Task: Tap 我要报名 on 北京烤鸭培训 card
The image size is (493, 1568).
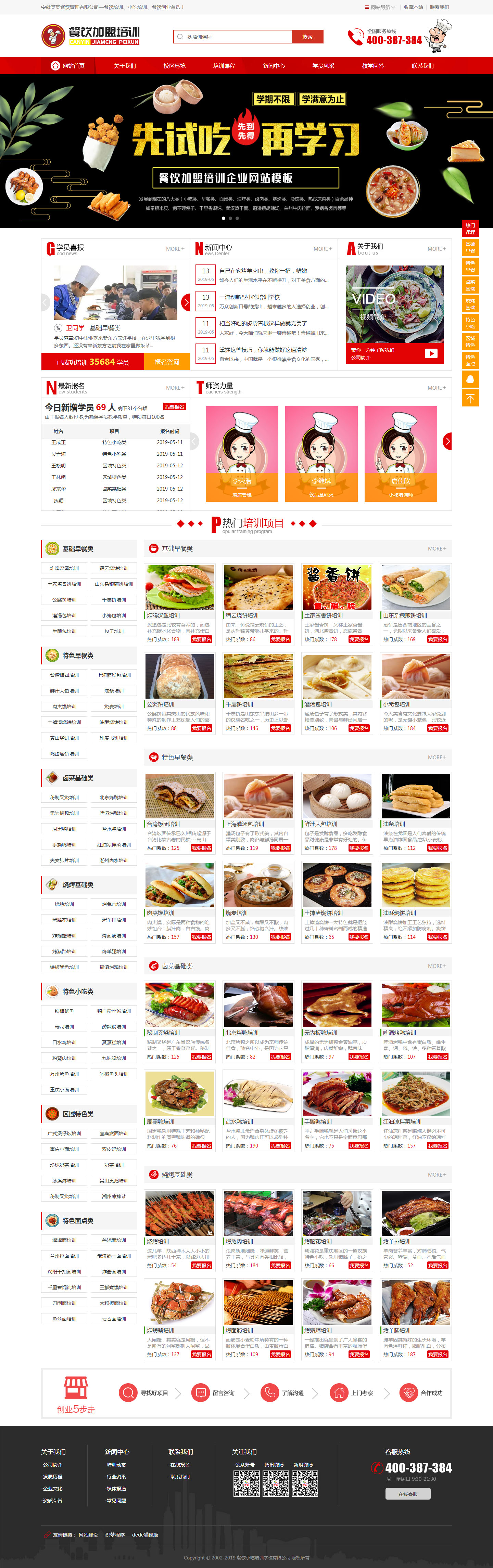Action: (x=280, y=1057)
